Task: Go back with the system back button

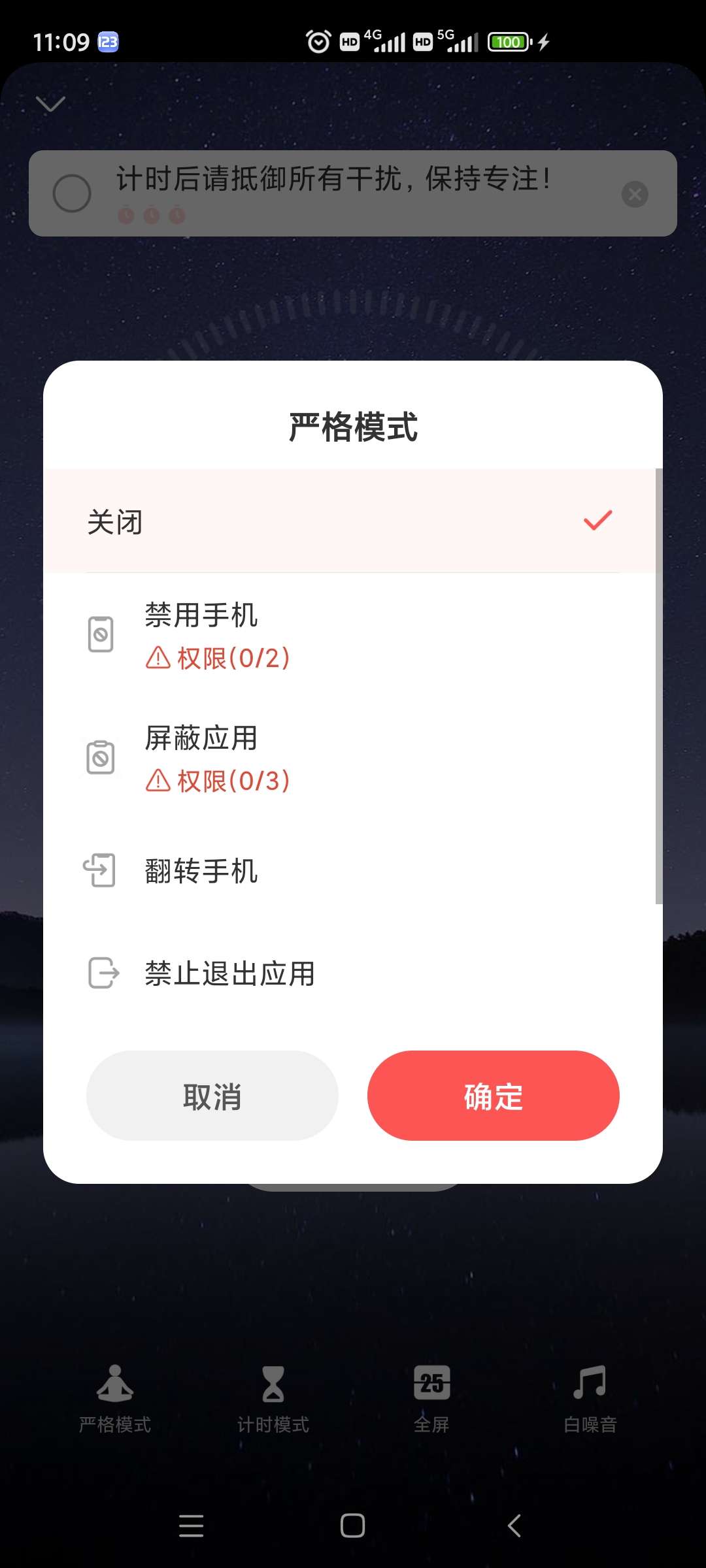Action: pyautogui.click(x=514, y=1526)
